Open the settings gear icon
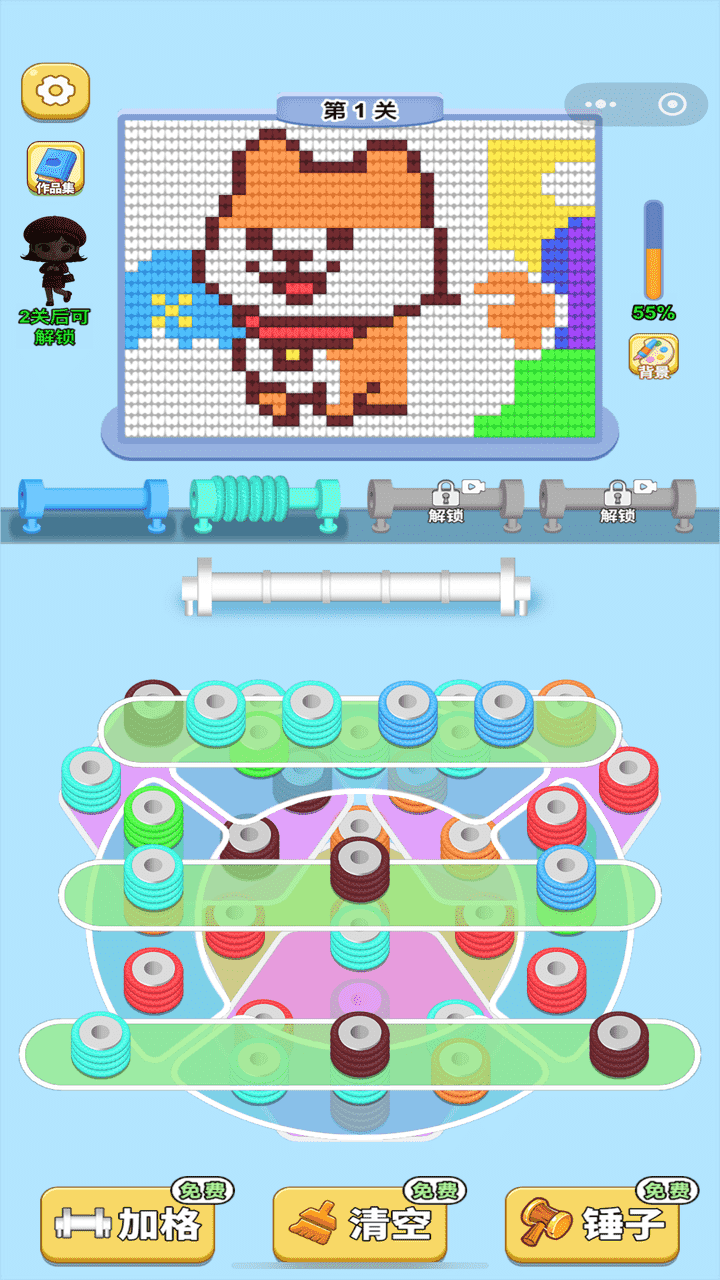Image resolution: width=720 pixels, height=1280 pixels. (x=56, y=91)
